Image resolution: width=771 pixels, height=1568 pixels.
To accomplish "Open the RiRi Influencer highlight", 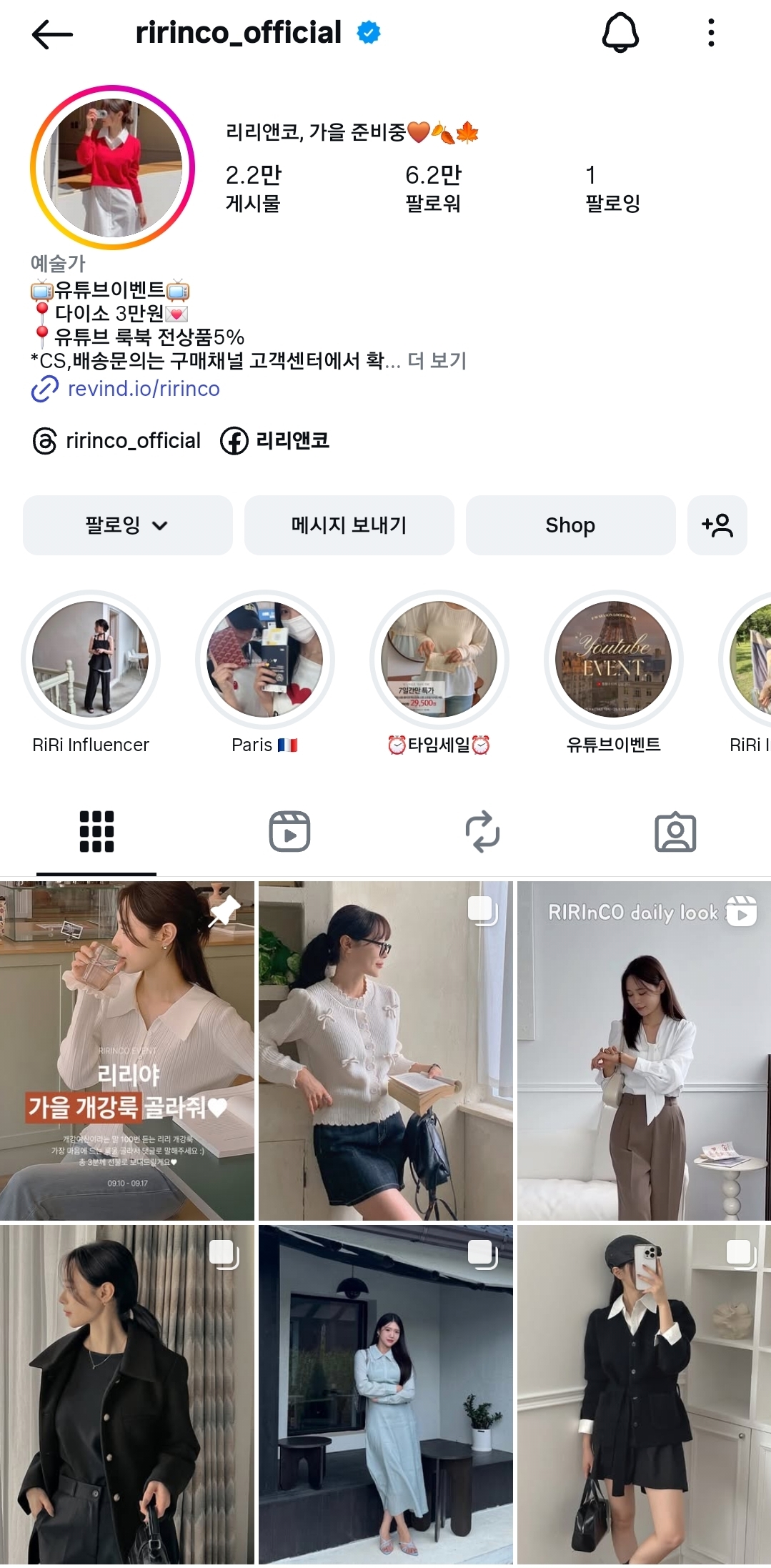I will pyautogui.click(x=91, y=659).
